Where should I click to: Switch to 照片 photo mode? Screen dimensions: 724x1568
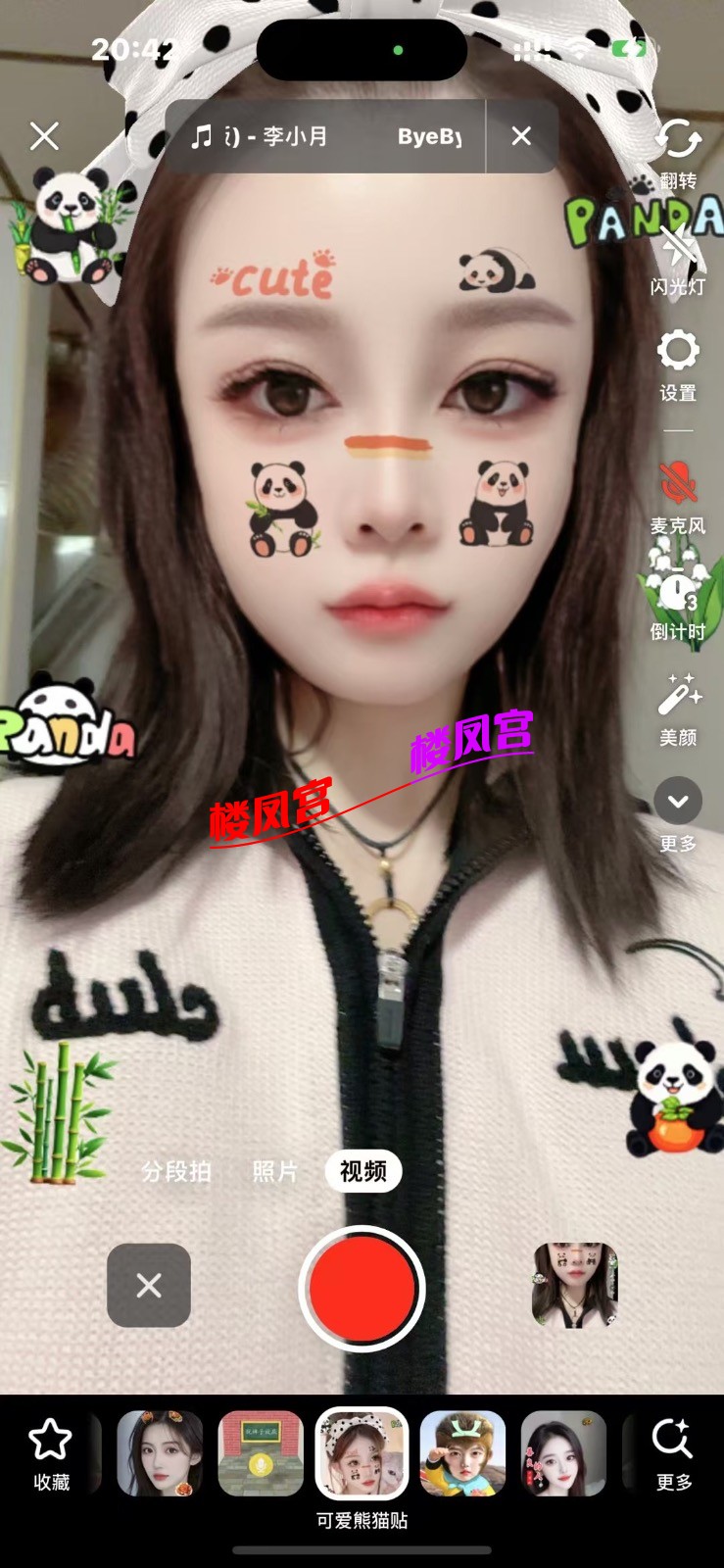coord(275,1171)
